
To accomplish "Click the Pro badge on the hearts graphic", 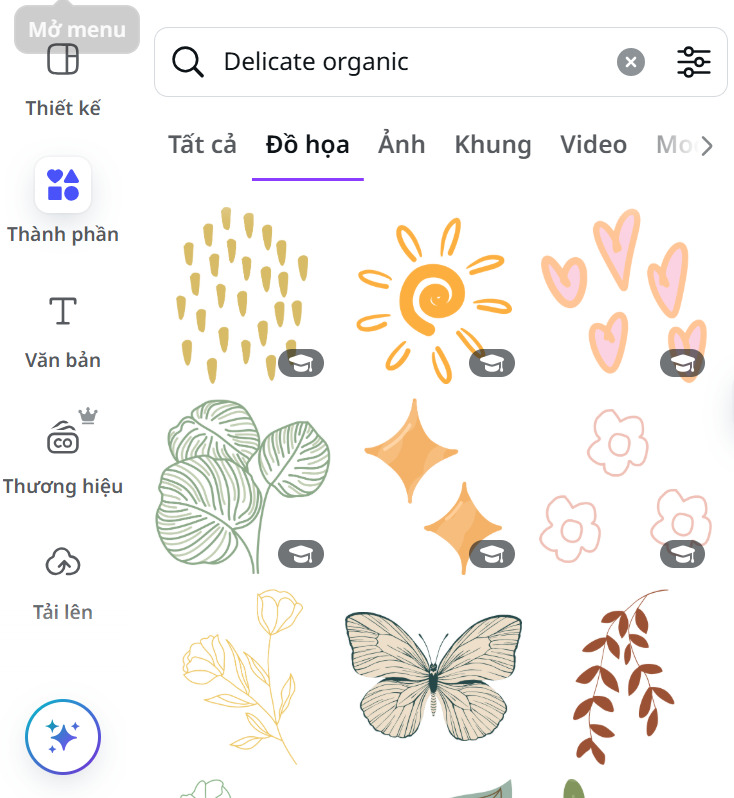I will (x=683, y=364).
